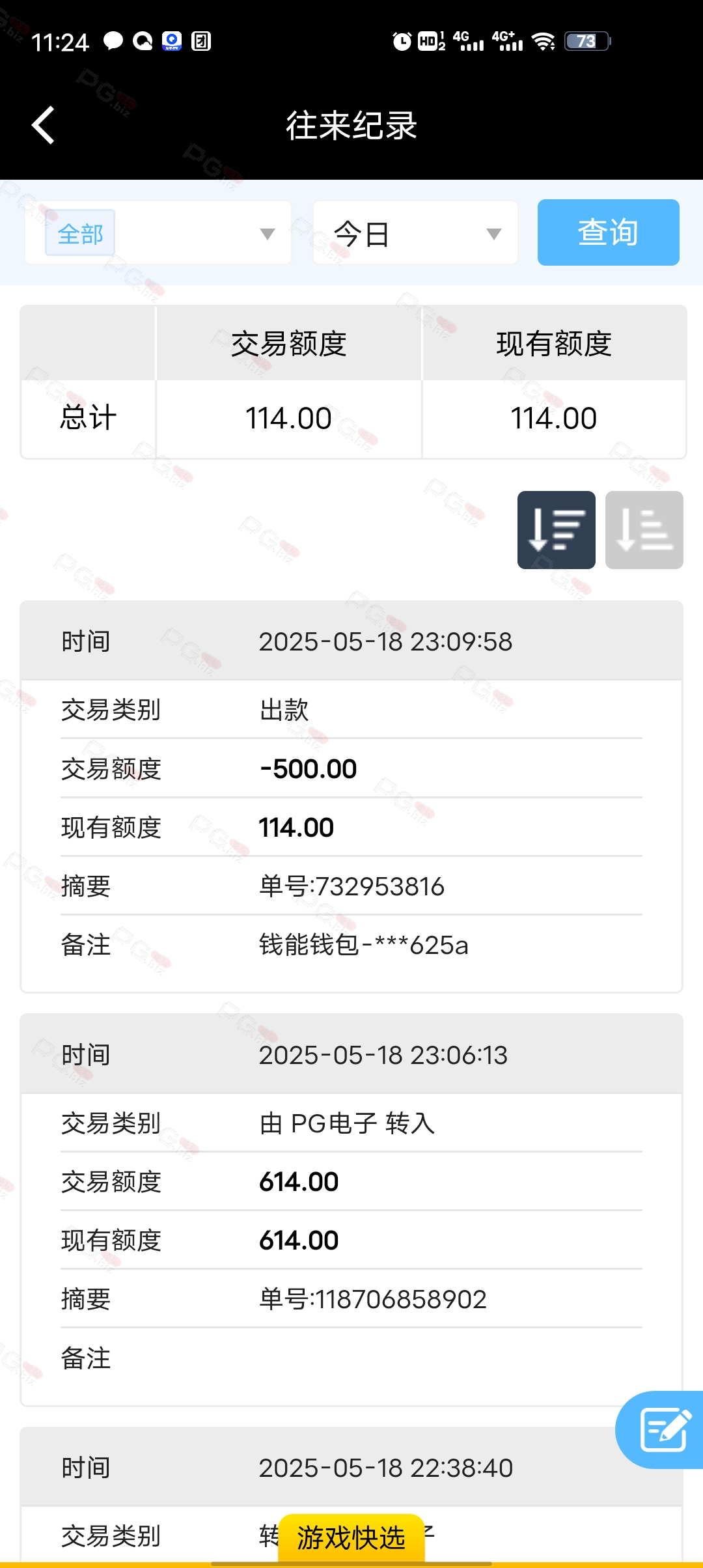This screenshot has width=703, height=1568.
Task: Open the 游戏快选 quick game selector
Action: (351, 1538)
